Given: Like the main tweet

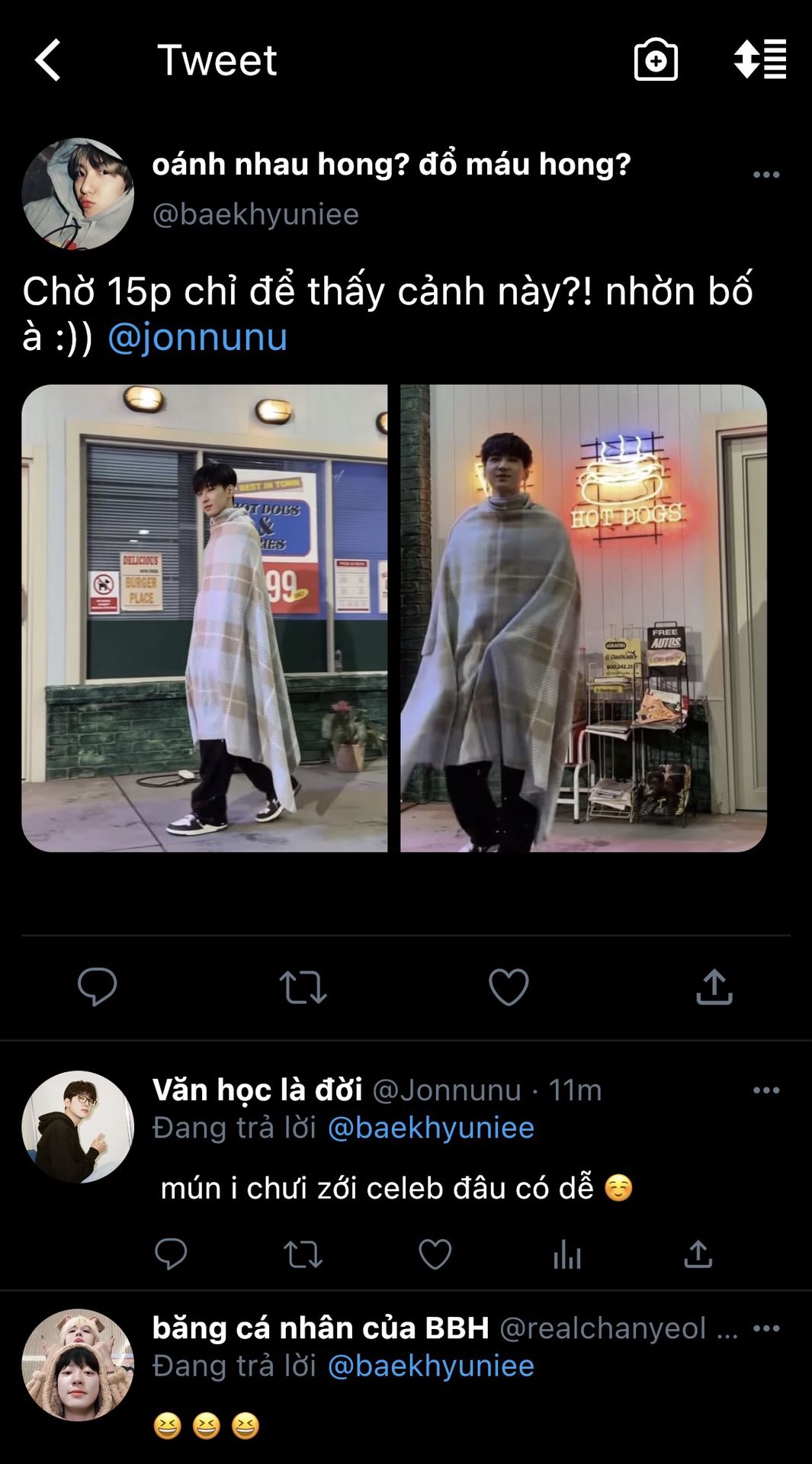Looking at the screenshot, I should [509, 987].
